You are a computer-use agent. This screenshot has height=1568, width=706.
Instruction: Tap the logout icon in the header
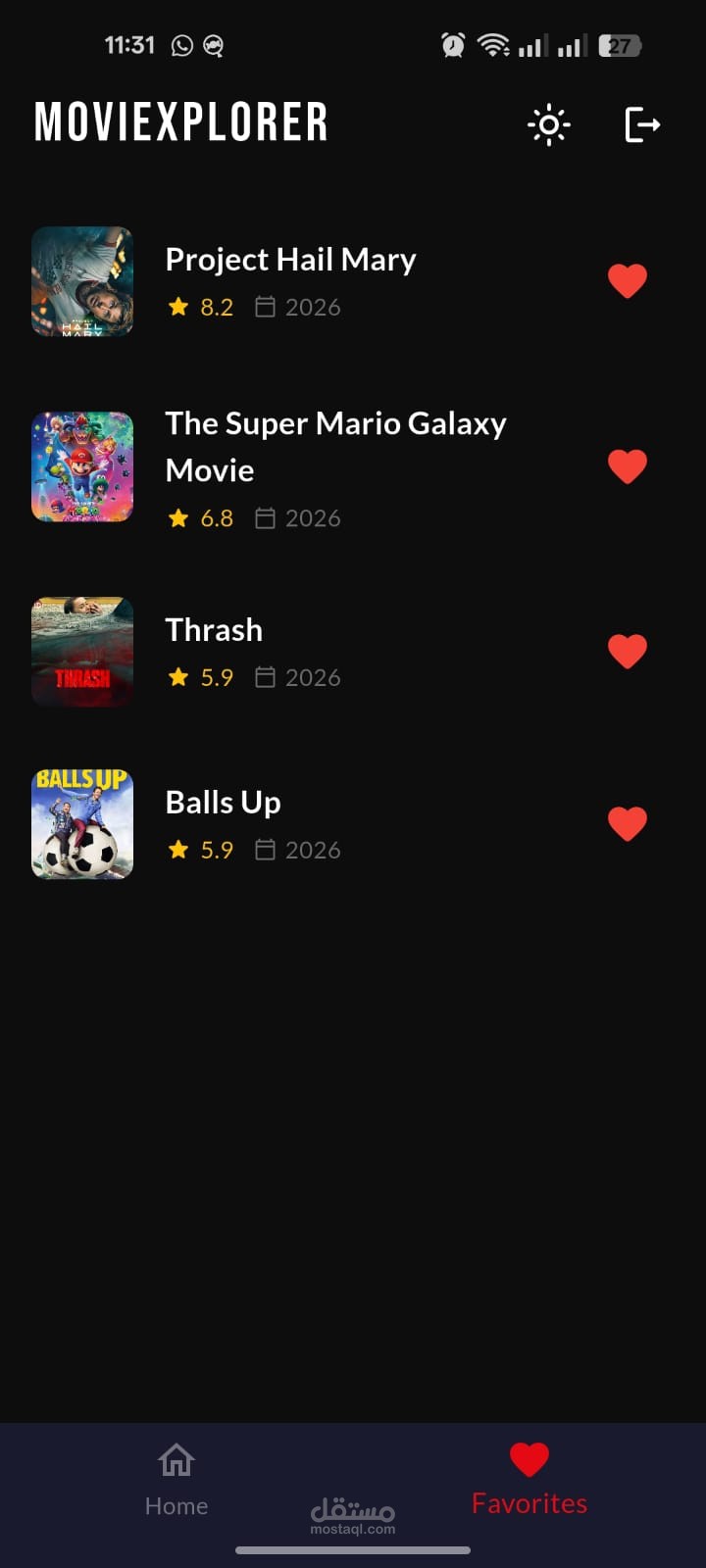click(642, 125)
